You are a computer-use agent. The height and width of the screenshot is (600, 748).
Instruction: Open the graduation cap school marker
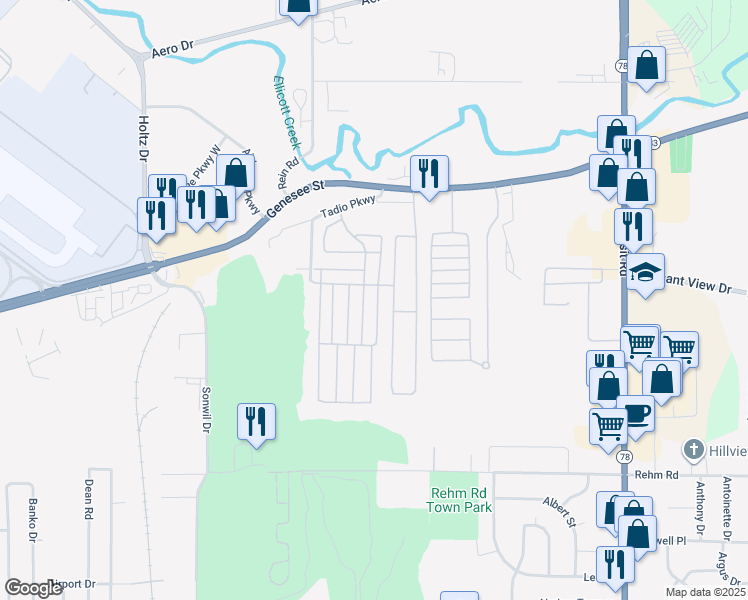coord(645,273)
